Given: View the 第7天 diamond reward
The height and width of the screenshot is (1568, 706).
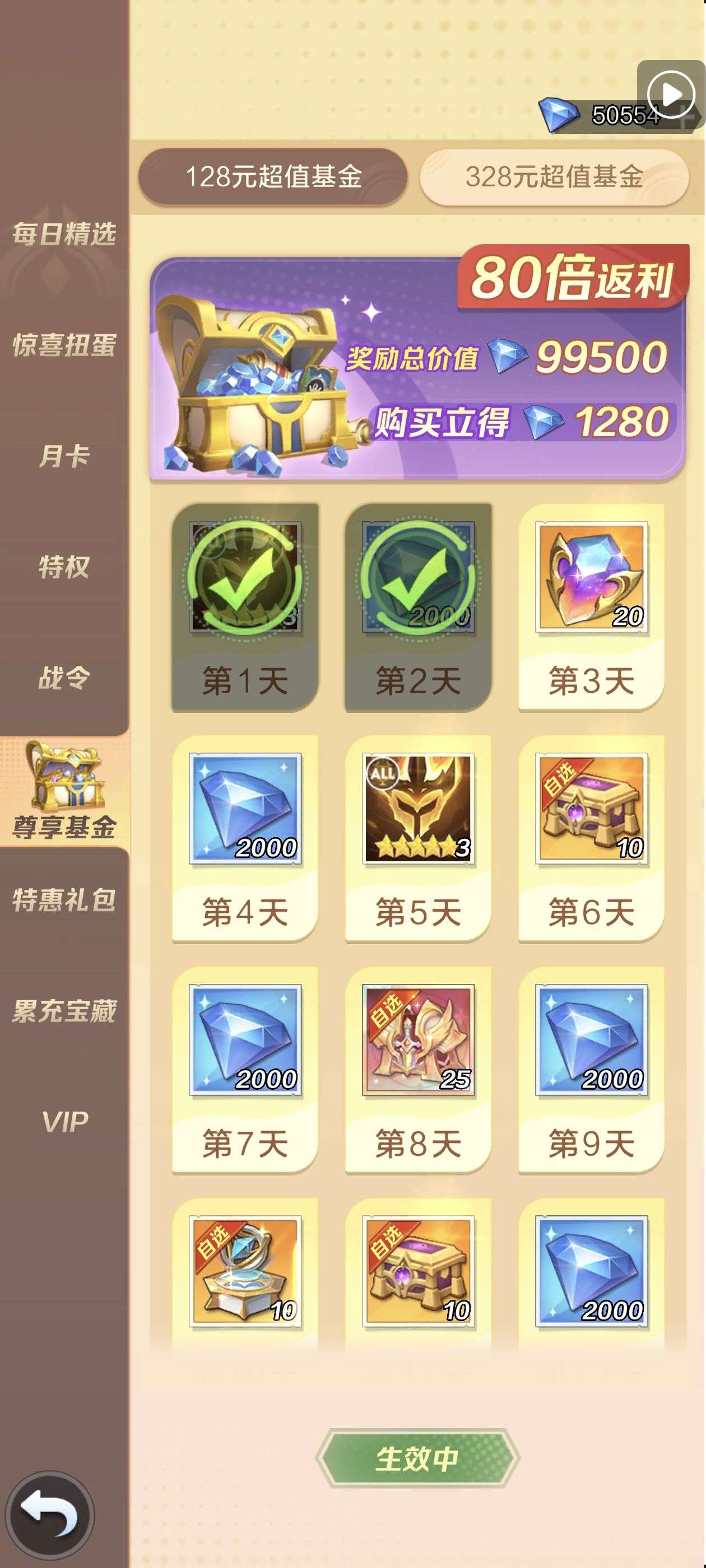Looking at the screenshot, I should coord(245,1040).
